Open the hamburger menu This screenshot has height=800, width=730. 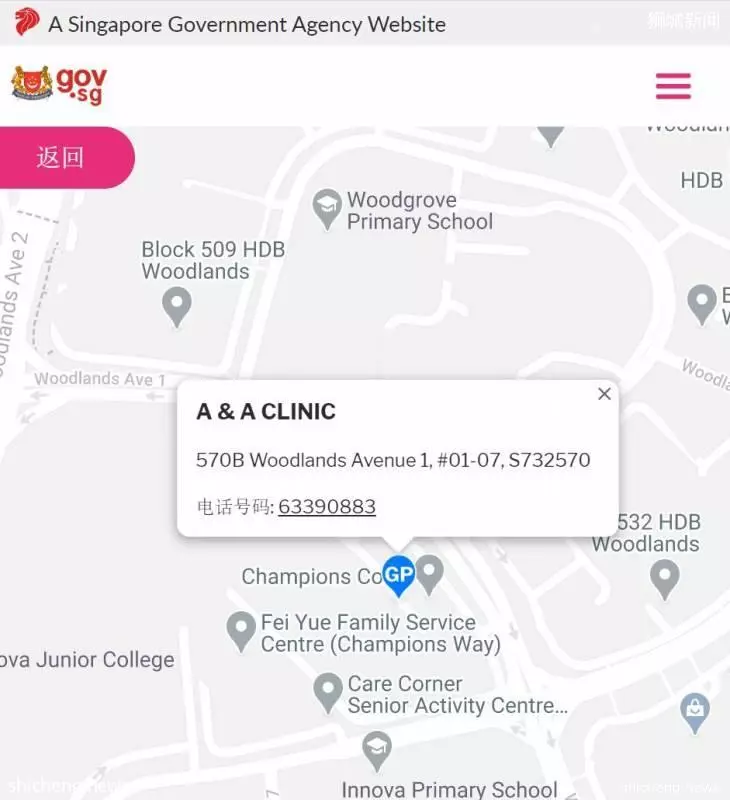coord(673,86)
